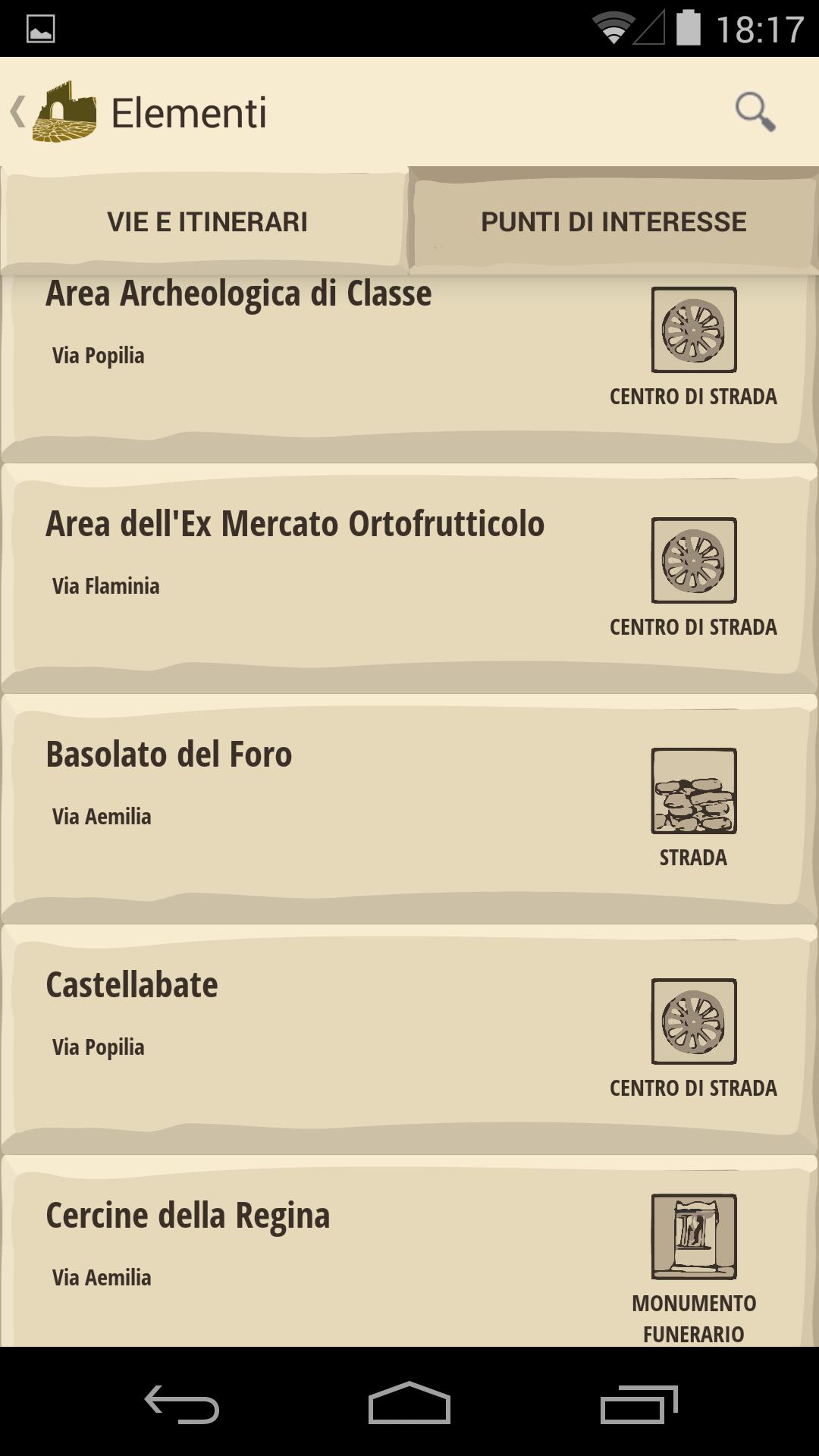Select the Via Popilia subtitle under Castellabate
The height and width of the screenshot is (1456, 819).
click(x=97, y=1046)
